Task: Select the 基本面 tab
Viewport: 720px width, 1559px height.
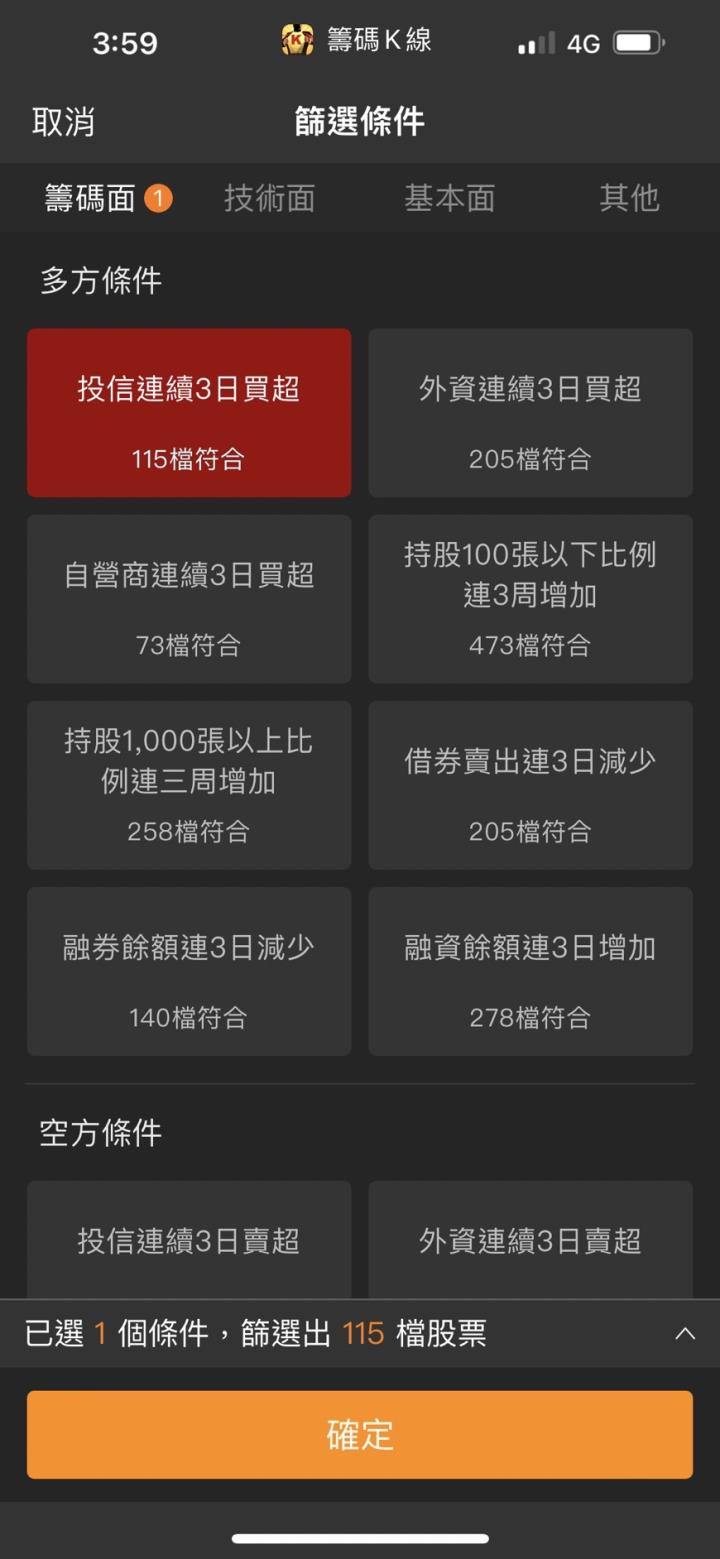Action: point(449,198)
